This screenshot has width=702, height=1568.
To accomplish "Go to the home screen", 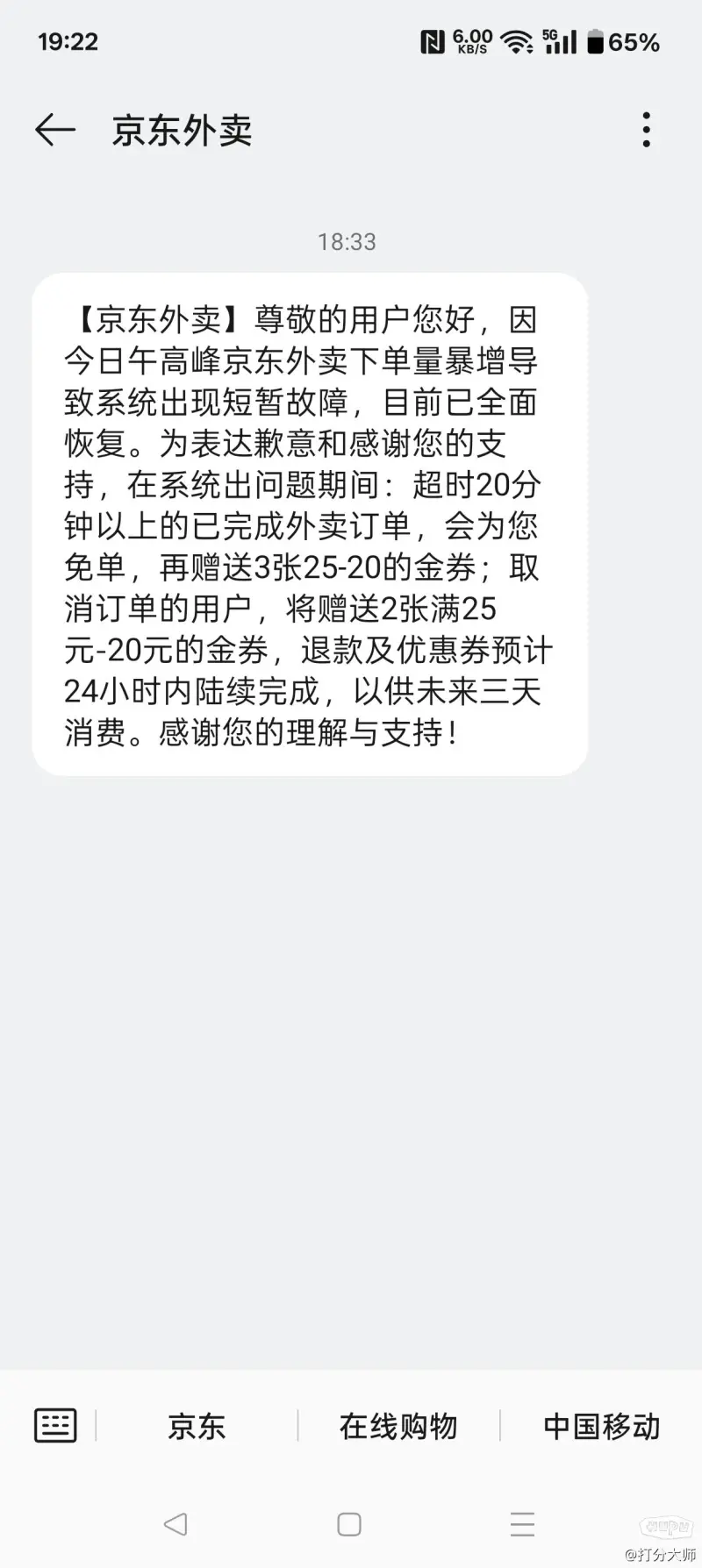I will 349,1524.
